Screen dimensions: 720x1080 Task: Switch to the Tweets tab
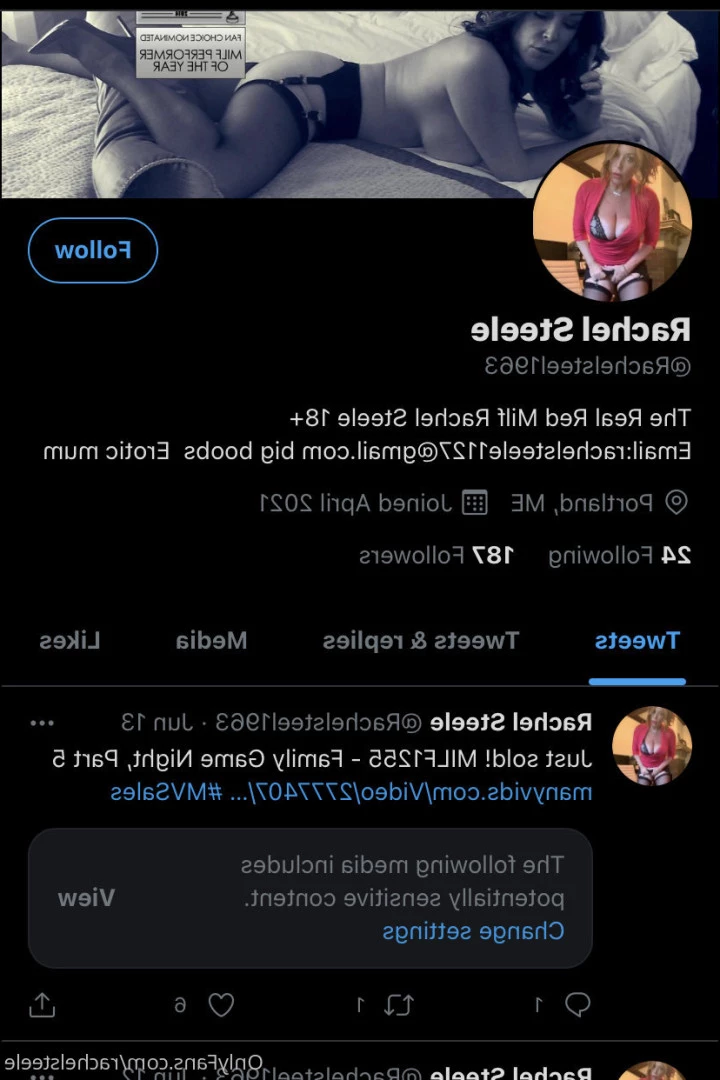637,641
